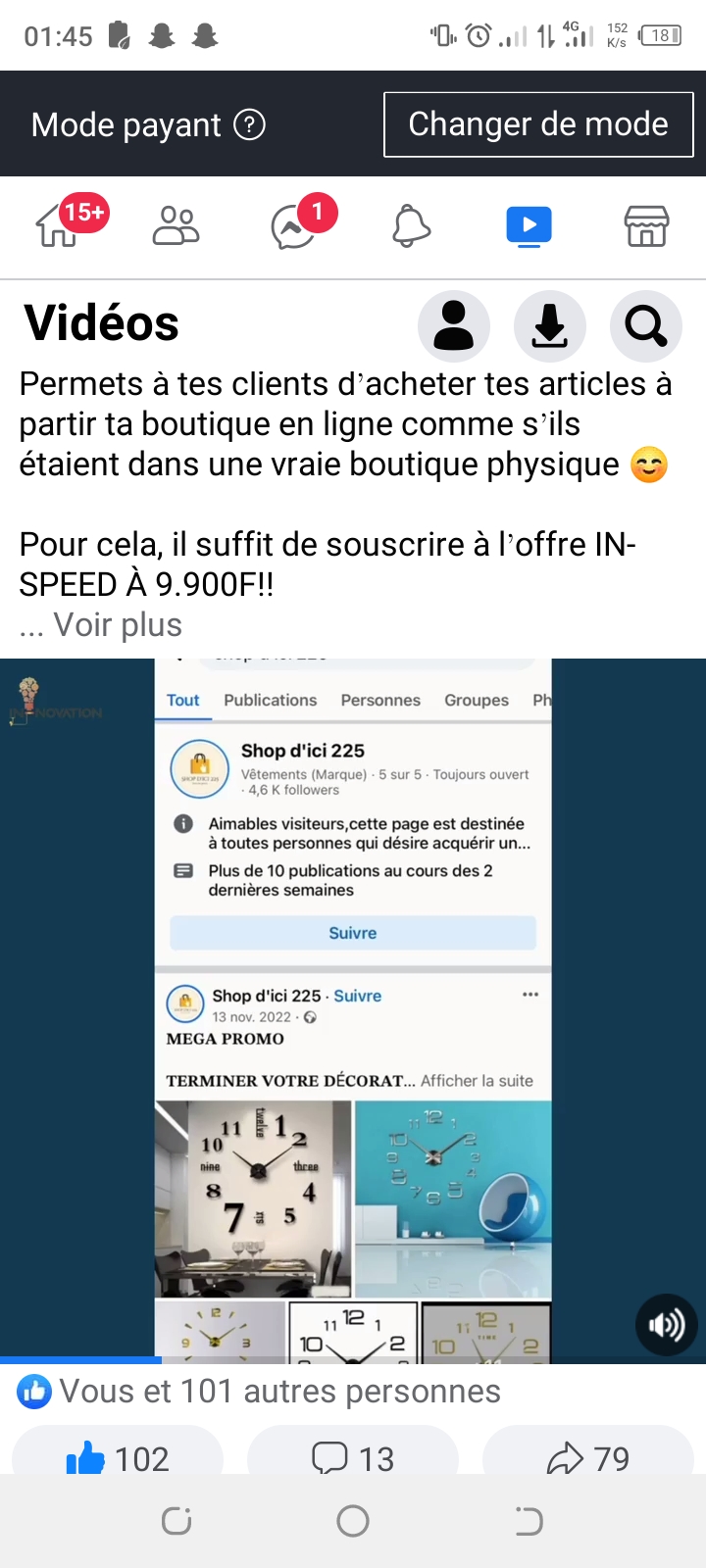Open the playing video in full view

tap(353, 1009)
